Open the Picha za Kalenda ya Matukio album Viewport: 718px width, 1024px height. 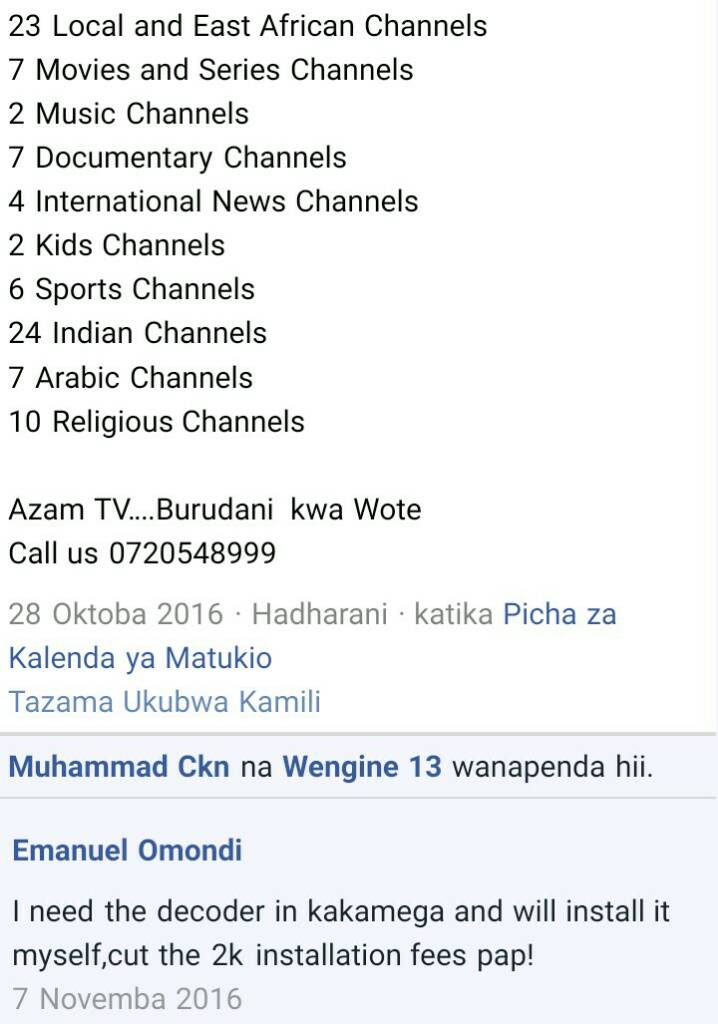pos(559,614)
